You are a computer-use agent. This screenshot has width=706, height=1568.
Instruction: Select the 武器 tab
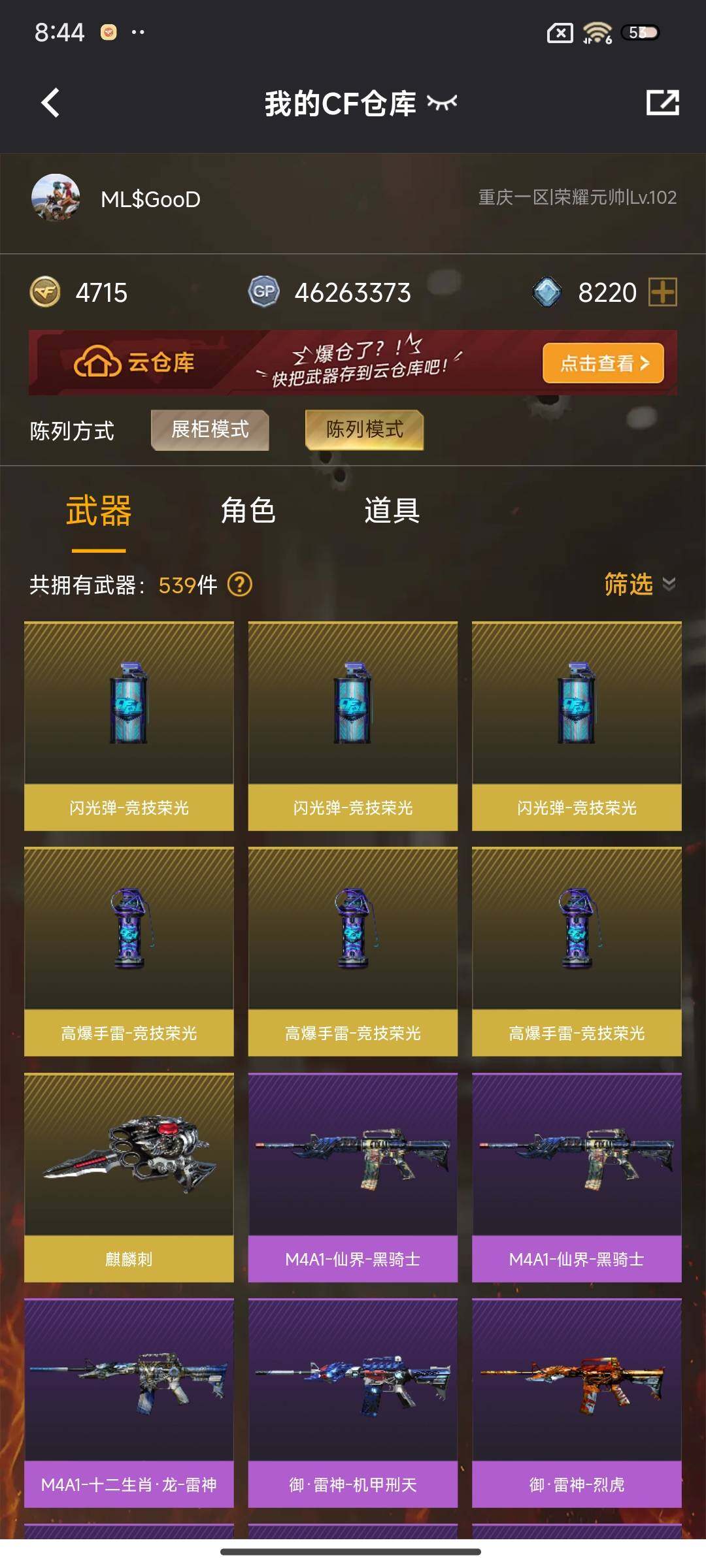pos(99,510)
